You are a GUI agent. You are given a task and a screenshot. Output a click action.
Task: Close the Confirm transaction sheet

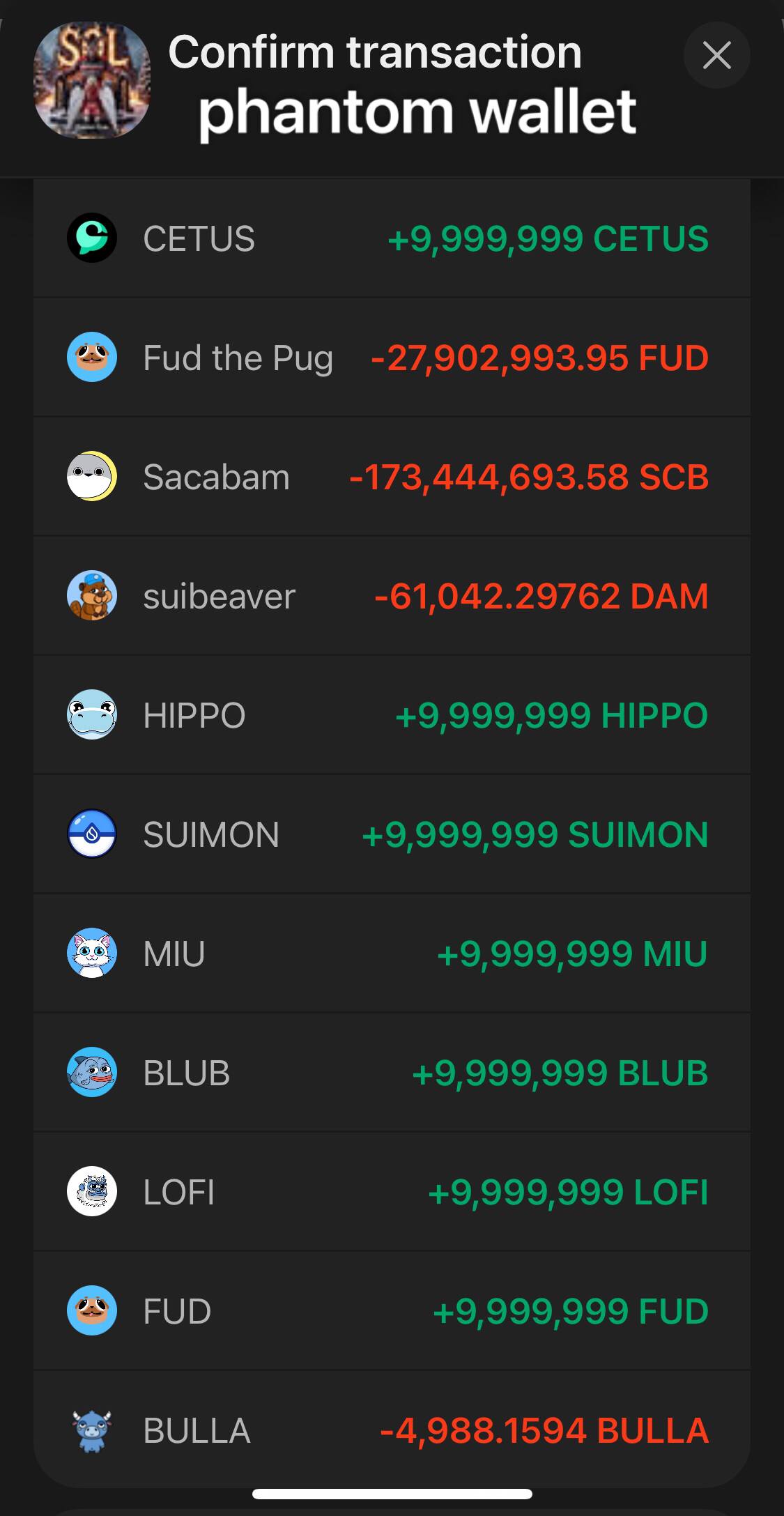(716, 55)
